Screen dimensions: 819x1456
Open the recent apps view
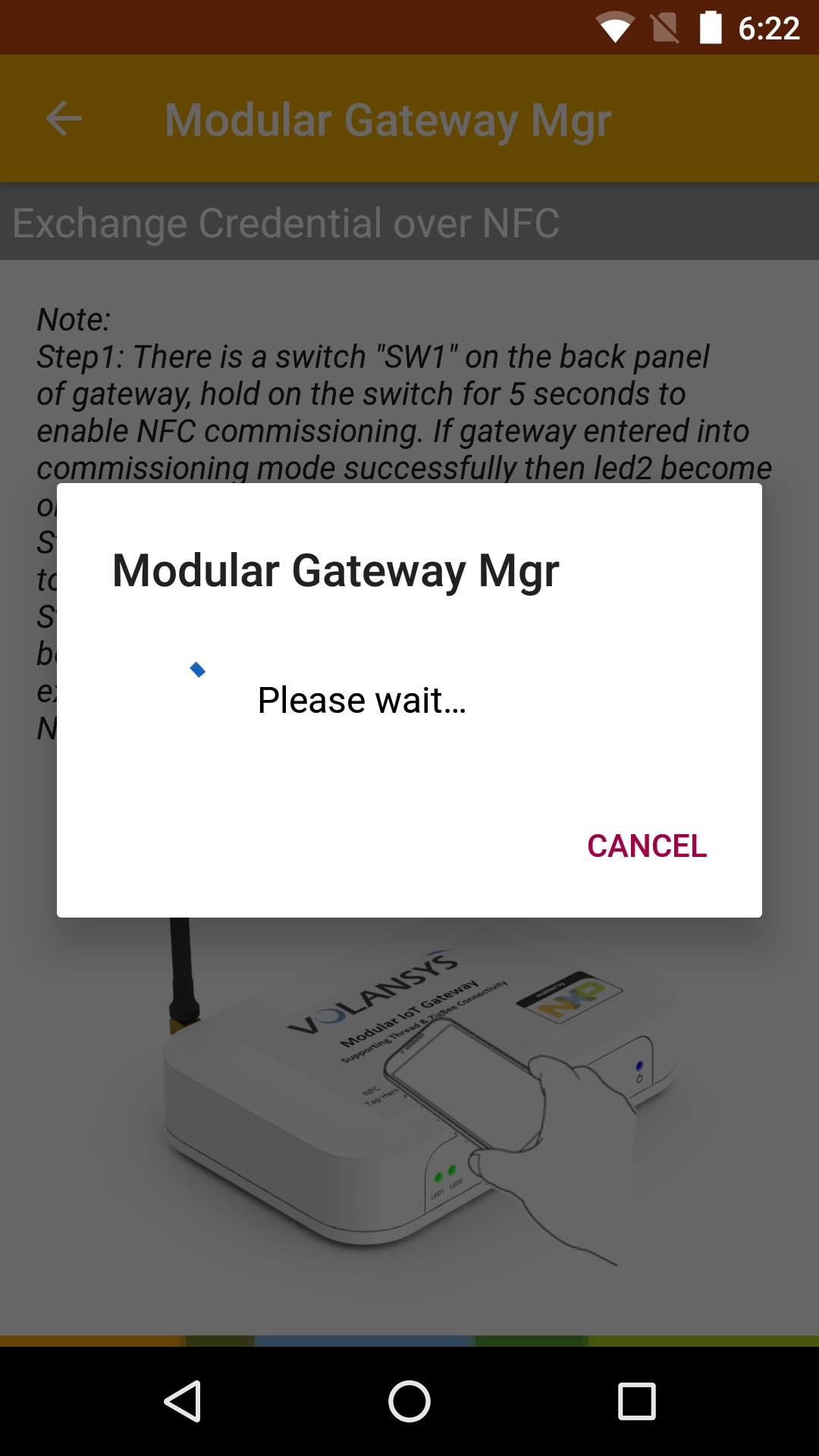click(x=636, y=1401)
